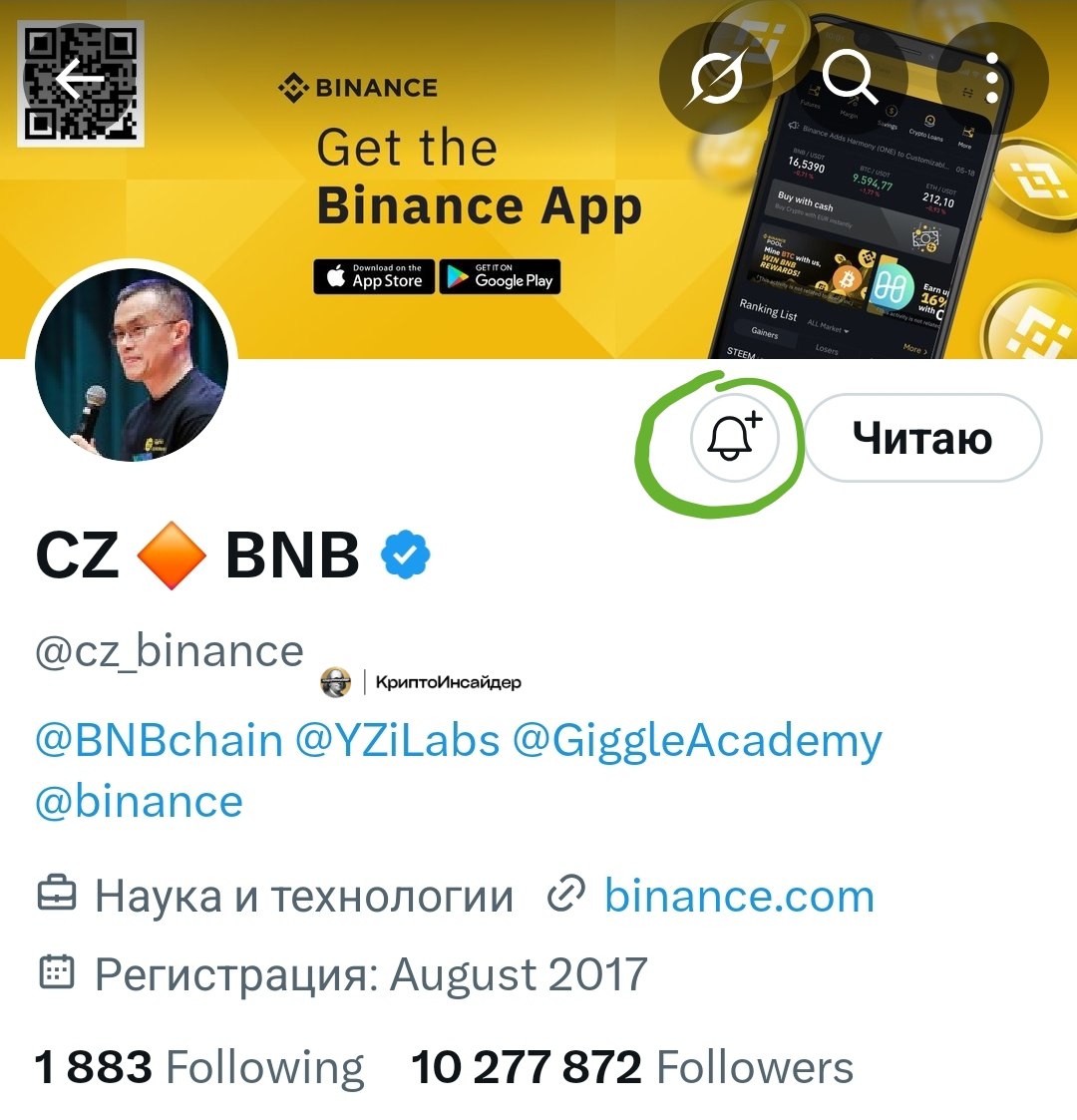Open the @binance mention

point(139,801)
